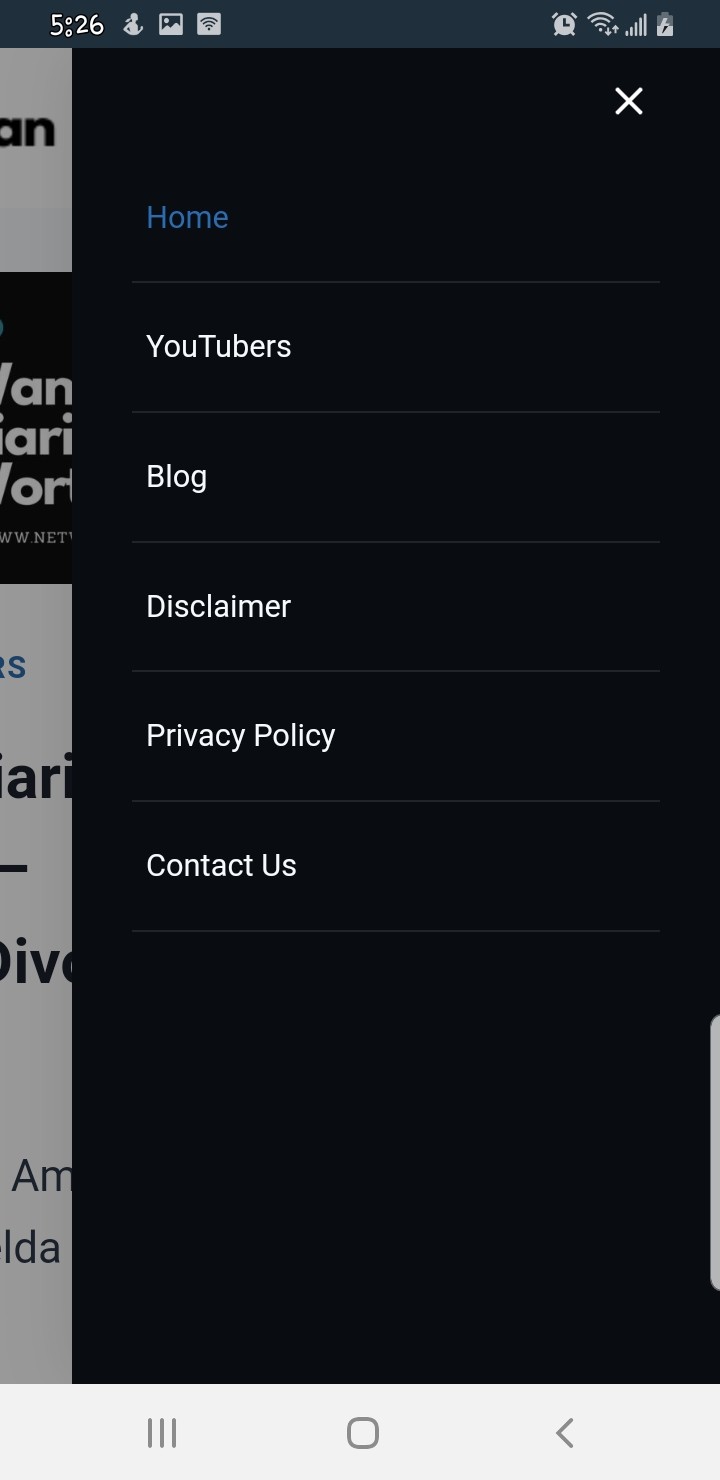Open the Privacy Policy
Viewport: 720px width, 1480px height.
click(x=241, y=736)
